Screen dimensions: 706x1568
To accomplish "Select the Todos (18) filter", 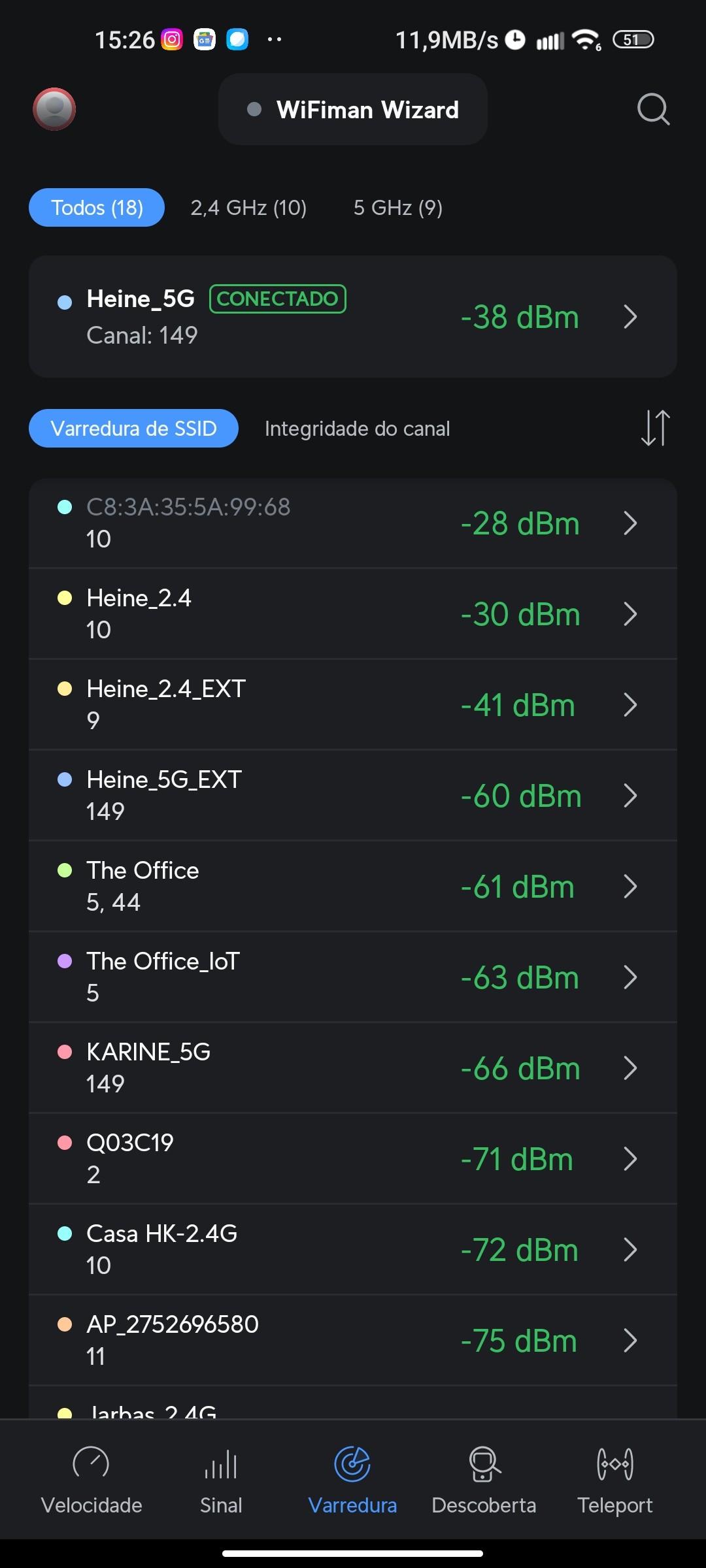I will [97, 208].
